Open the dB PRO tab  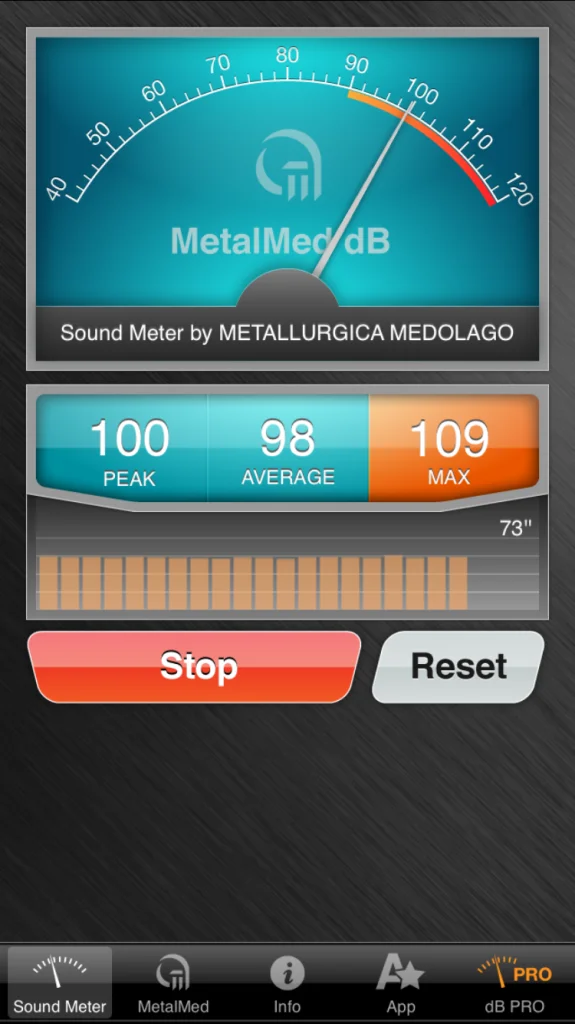click(x=514, y=983)
